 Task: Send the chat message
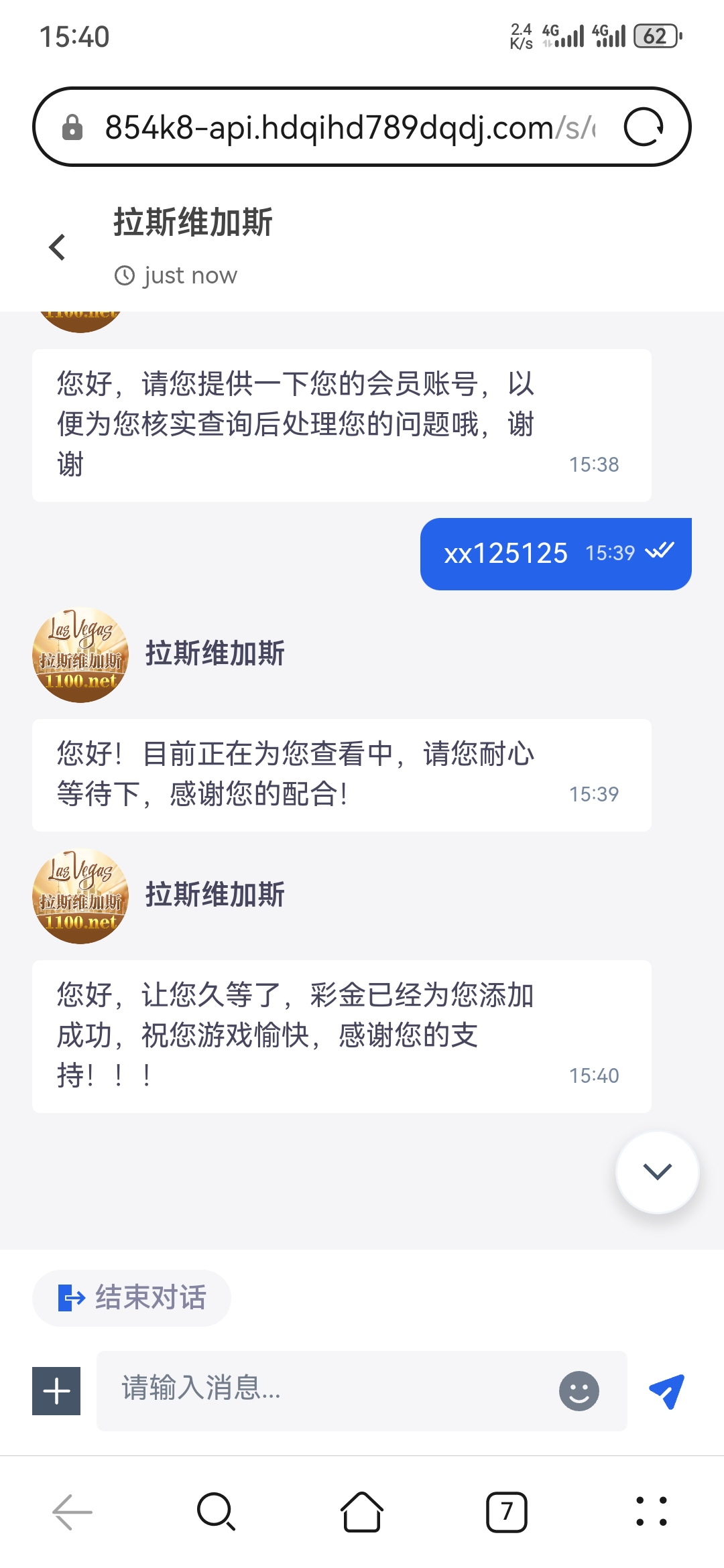point(666,1391)
